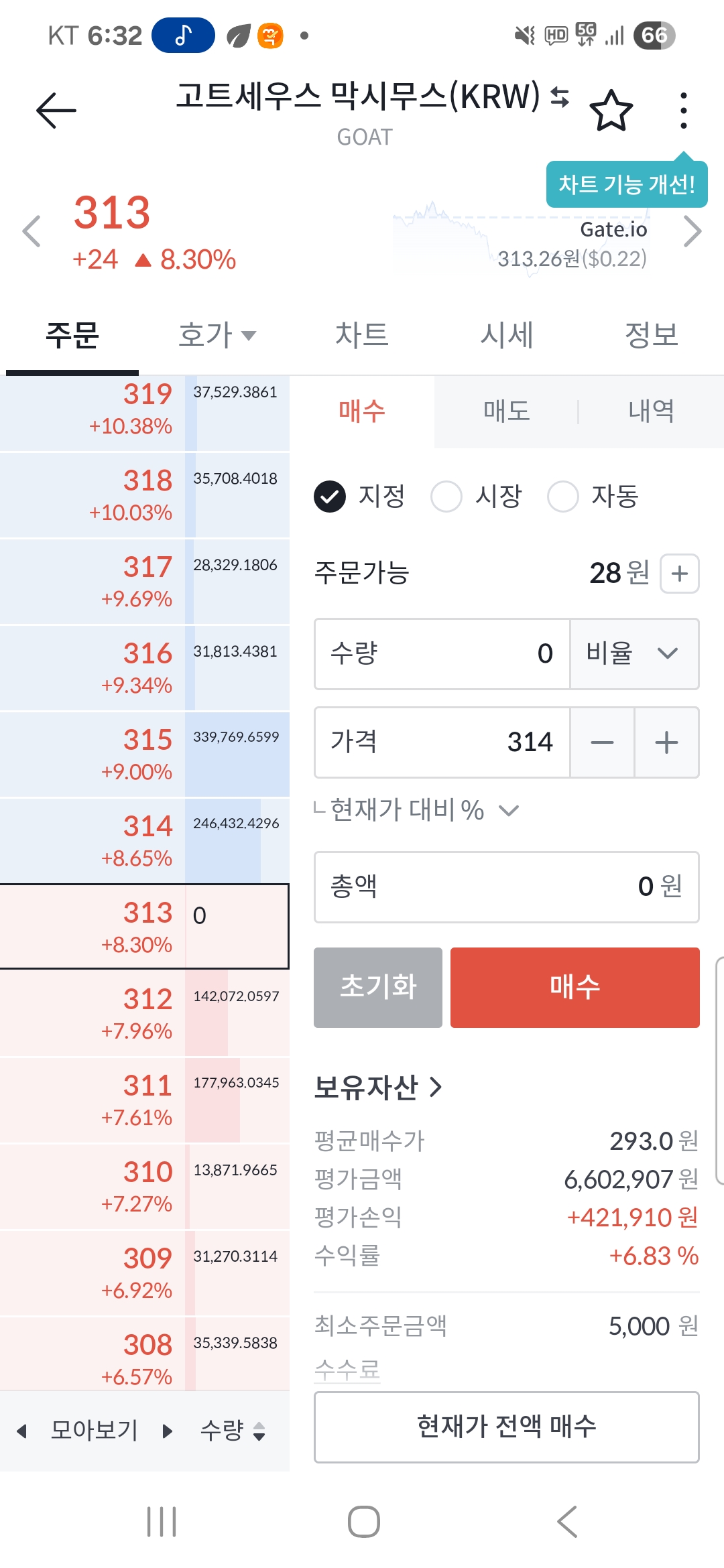The image size is (724, 1568).
Task: Tap 현재가 전액 매수 button
Action: [x=507, y=1427]
